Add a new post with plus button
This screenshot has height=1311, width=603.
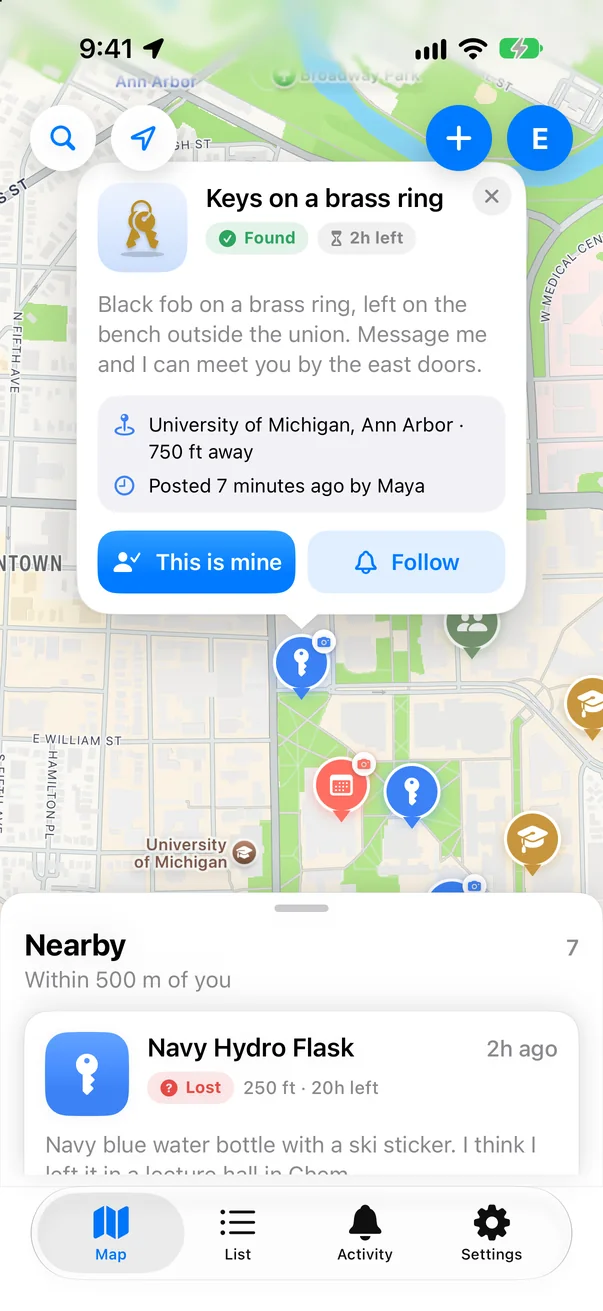[459, 138]
